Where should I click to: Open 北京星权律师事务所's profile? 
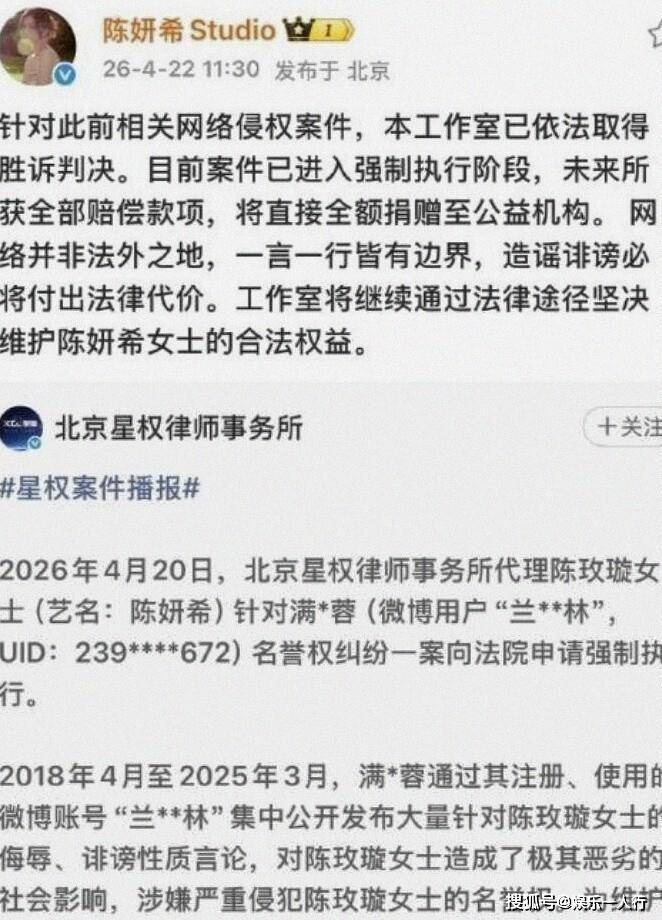[177, 428]
